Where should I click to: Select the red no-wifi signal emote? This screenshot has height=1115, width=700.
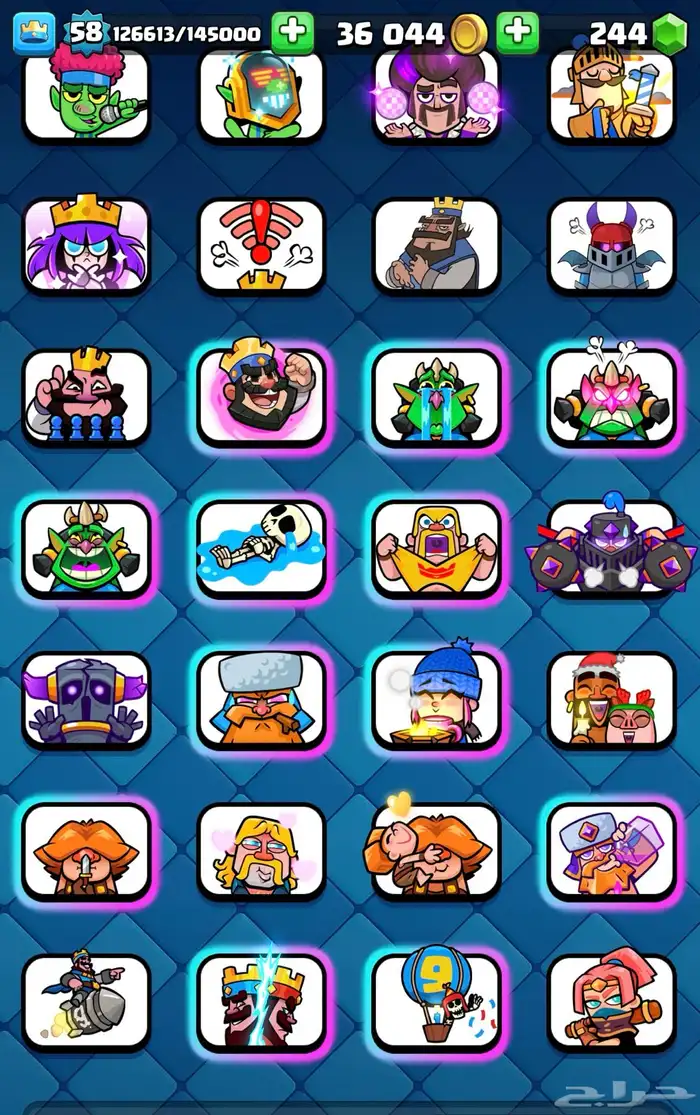(261, 245)
